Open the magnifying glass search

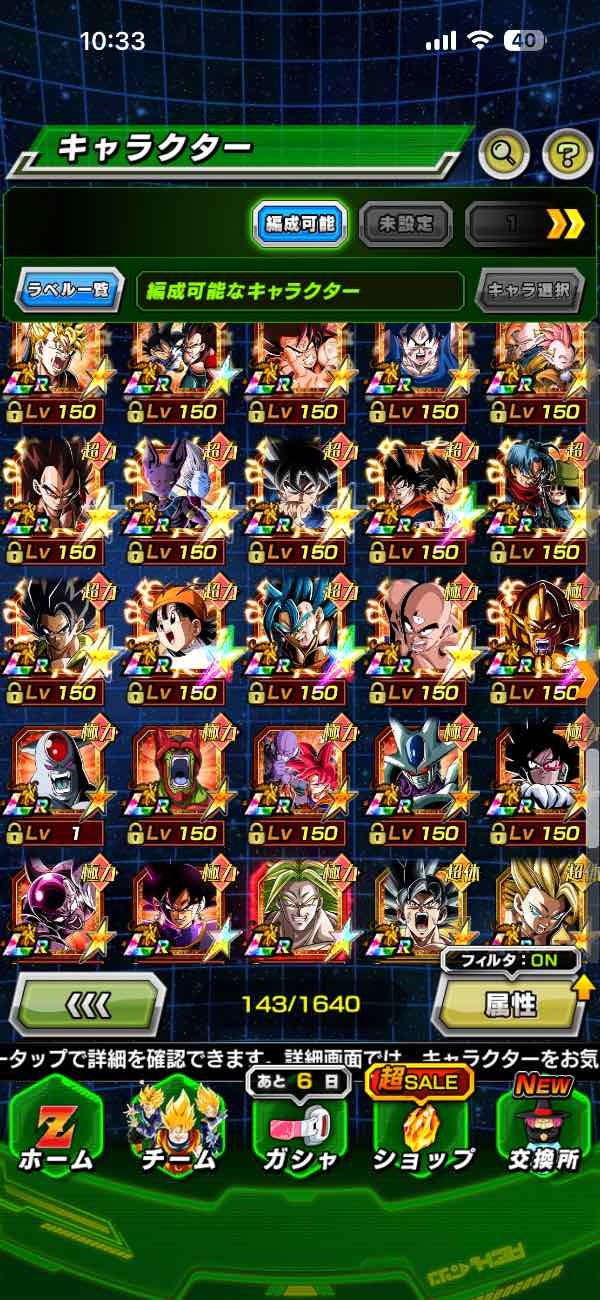pos(504,153)
